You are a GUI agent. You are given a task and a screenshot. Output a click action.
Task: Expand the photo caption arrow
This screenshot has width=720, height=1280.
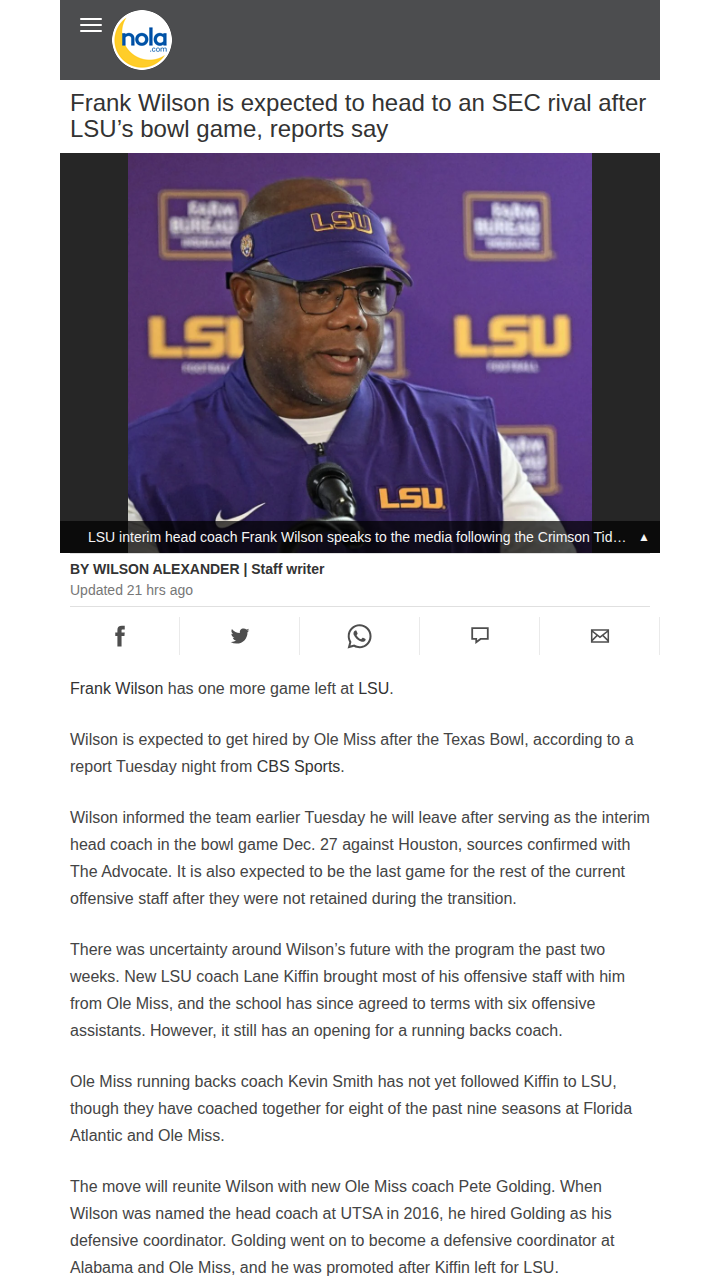(x=644, y=538)
